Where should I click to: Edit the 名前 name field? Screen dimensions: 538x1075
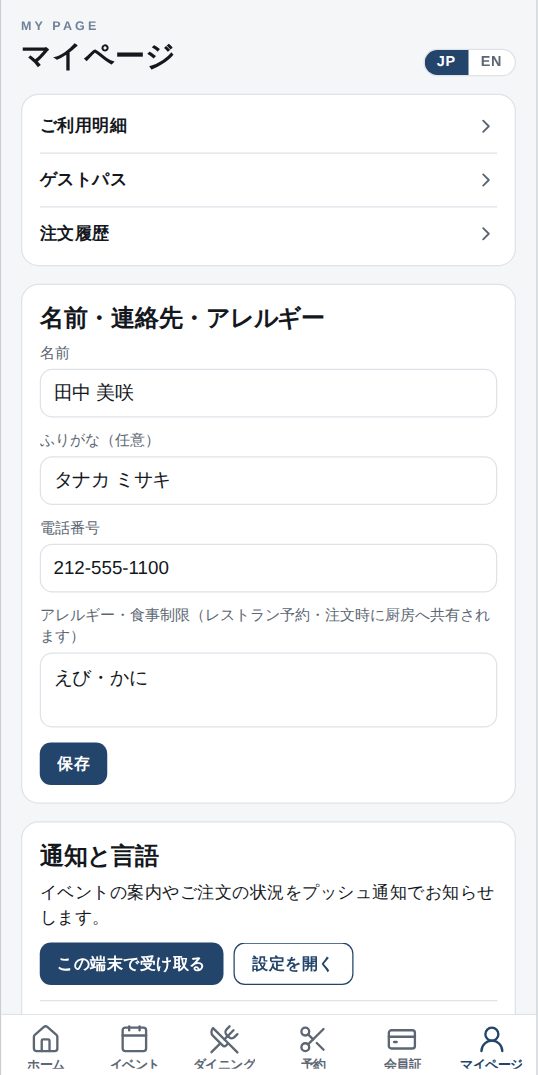269,393
